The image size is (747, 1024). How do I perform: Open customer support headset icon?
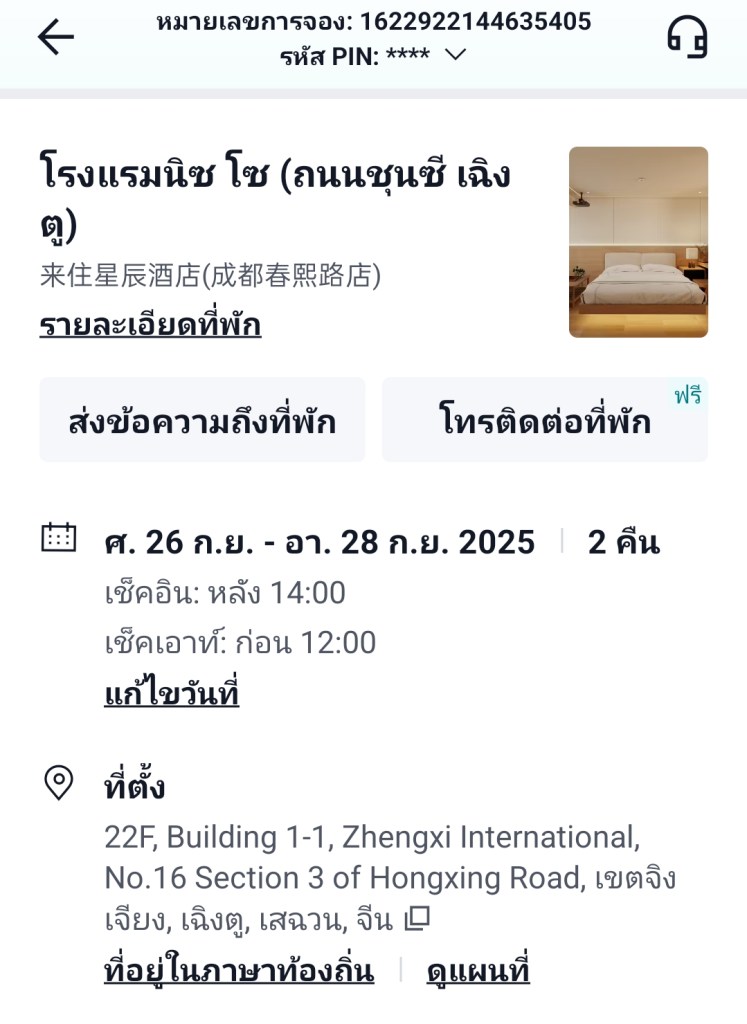tap(687, 38)
